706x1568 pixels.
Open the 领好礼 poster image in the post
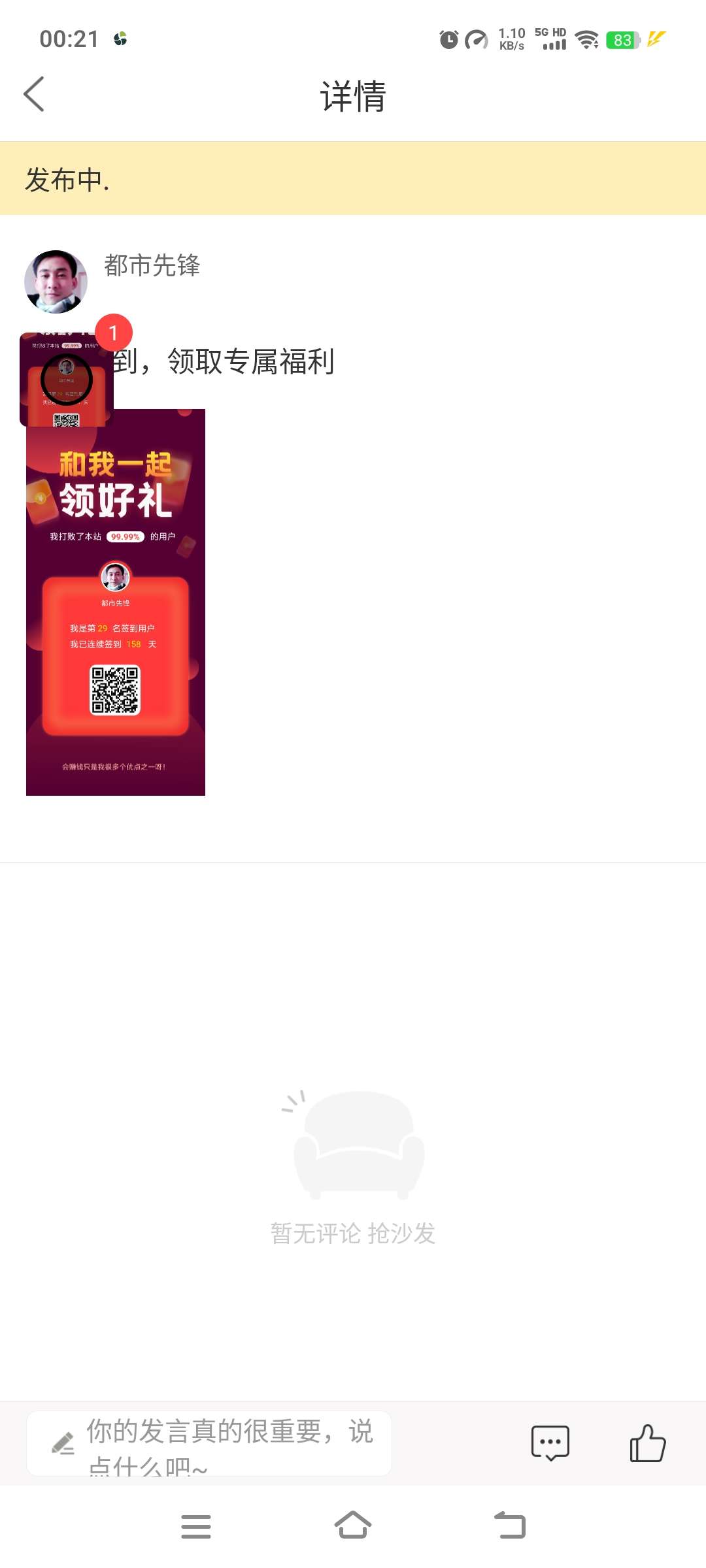pyautogui.click(x=116, y=602)
